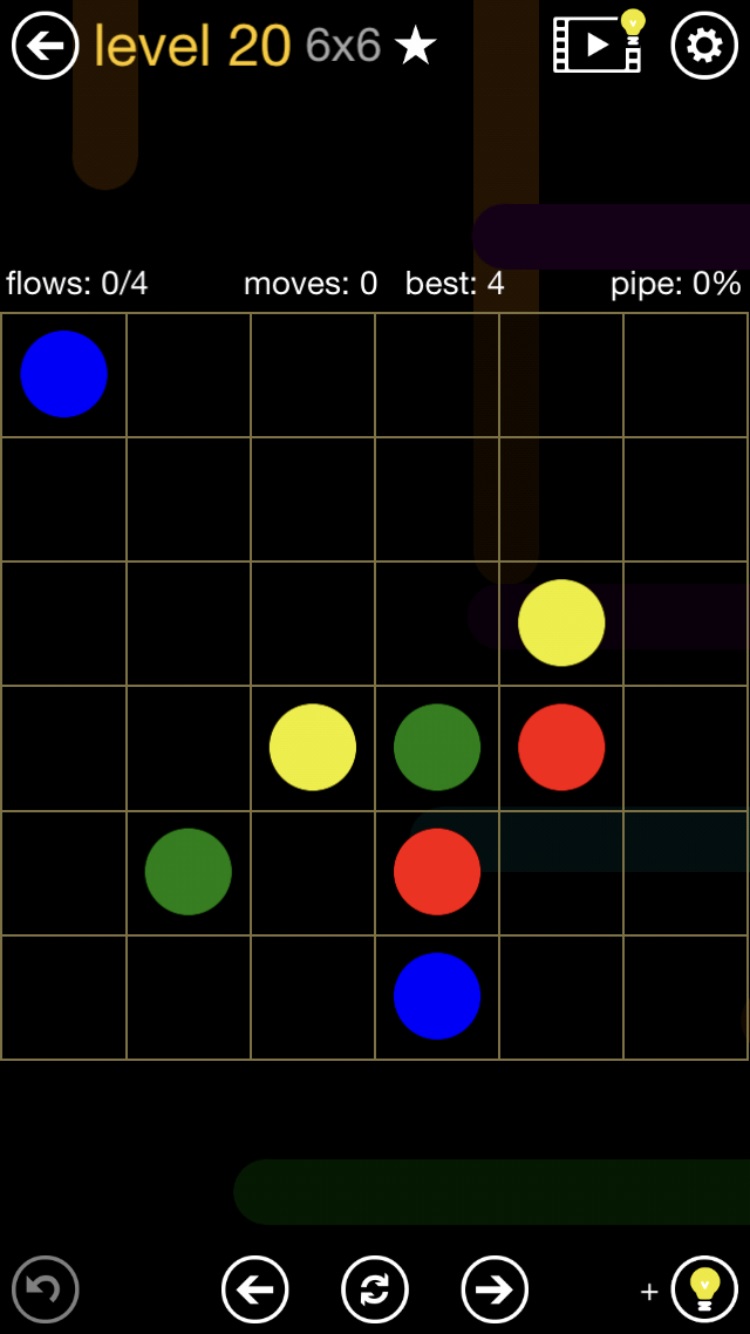This screenshot has height=1334, width=750.
Task: Select the red dot below the yellow dot
Action: tap(561, 747)
